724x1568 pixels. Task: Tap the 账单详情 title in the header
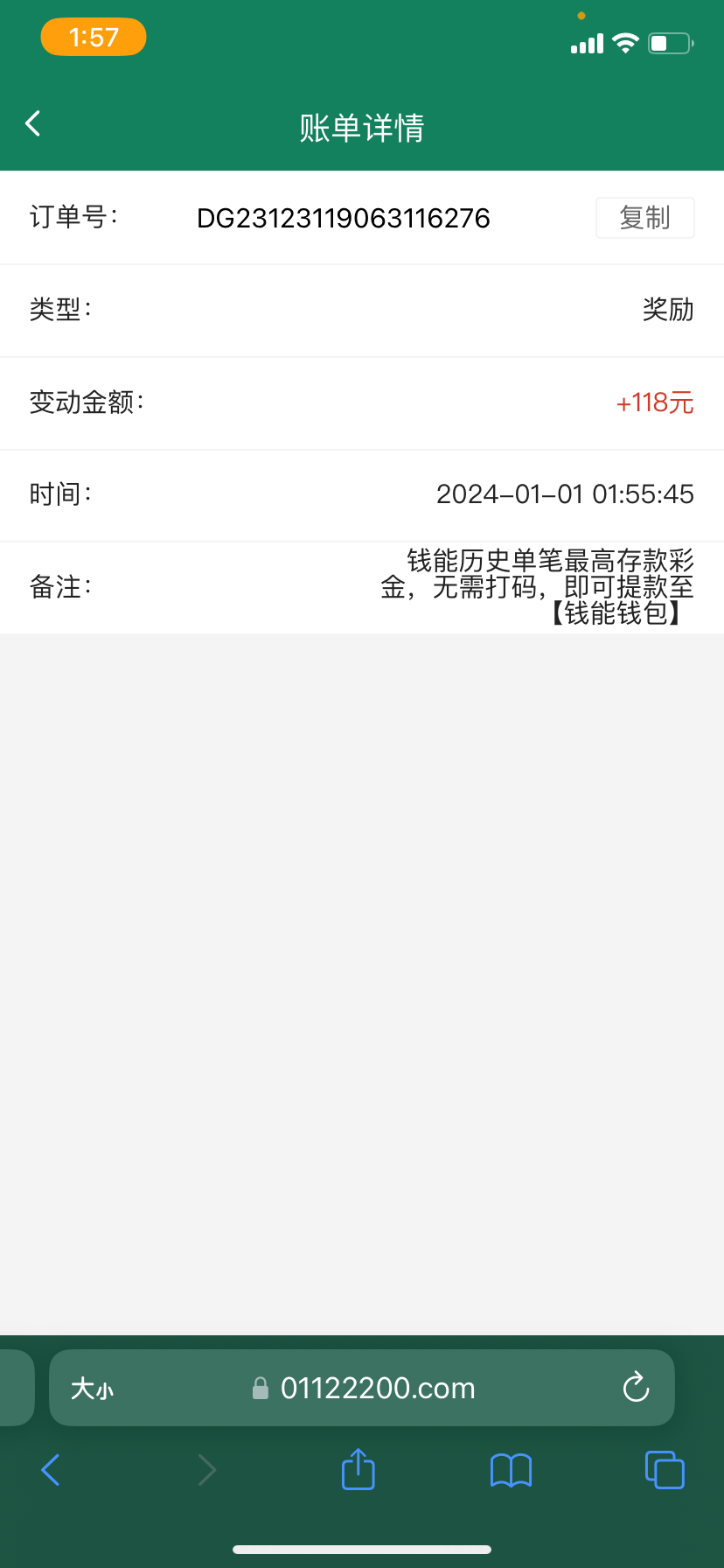362,128
